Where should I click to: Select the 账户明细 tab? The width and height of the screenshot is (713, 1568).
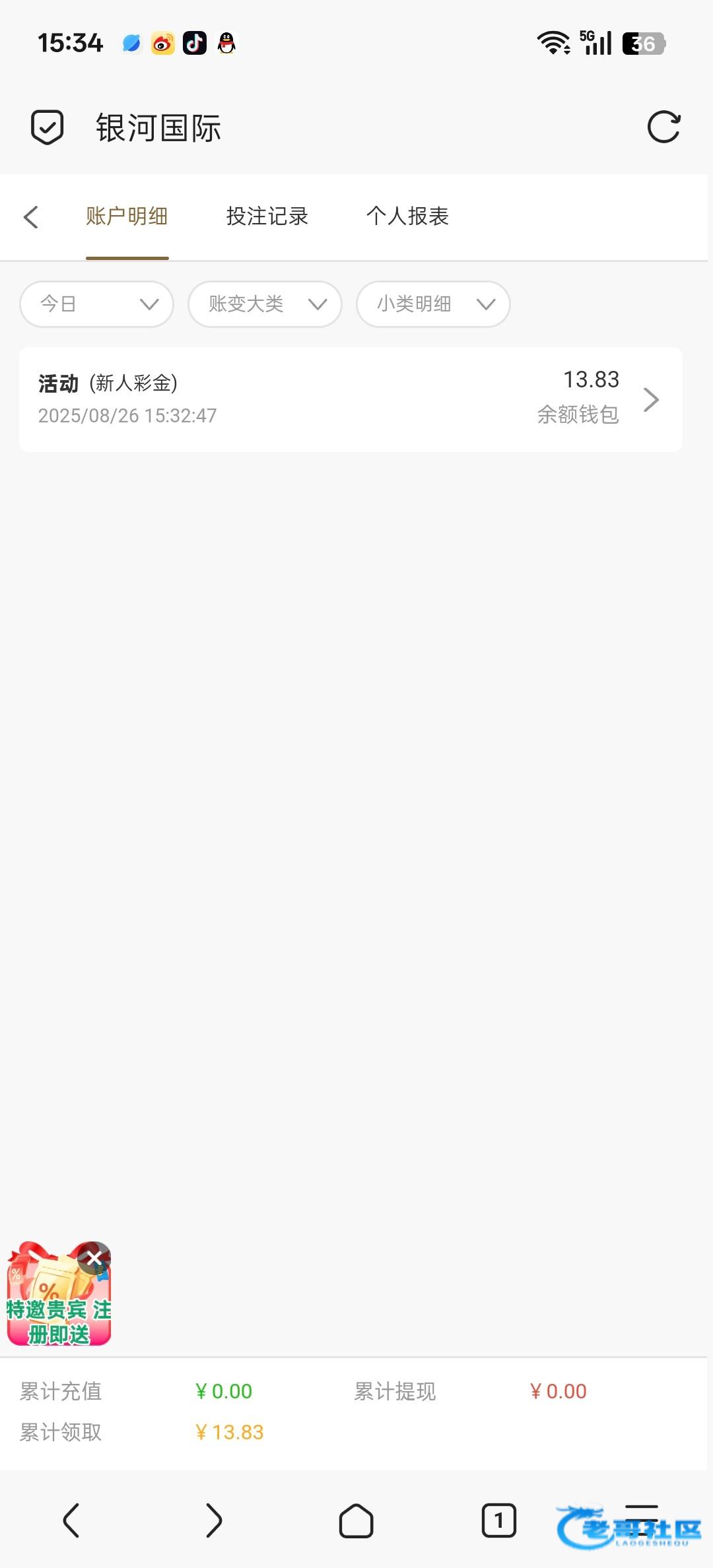127,216
